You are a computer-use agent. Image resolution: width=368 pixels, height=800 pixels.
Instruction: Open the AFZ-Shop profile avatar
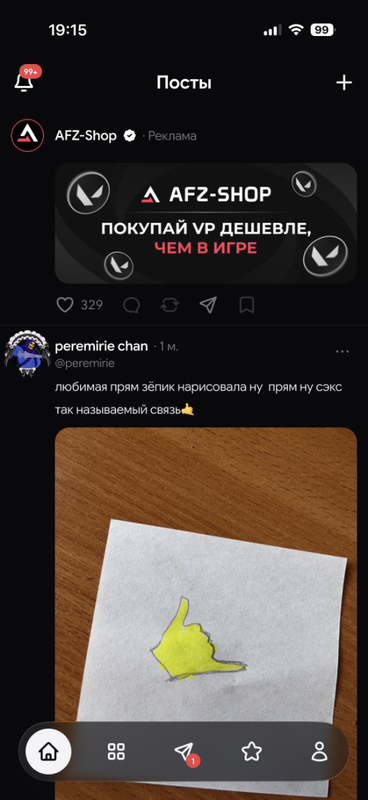coord(28,136)
